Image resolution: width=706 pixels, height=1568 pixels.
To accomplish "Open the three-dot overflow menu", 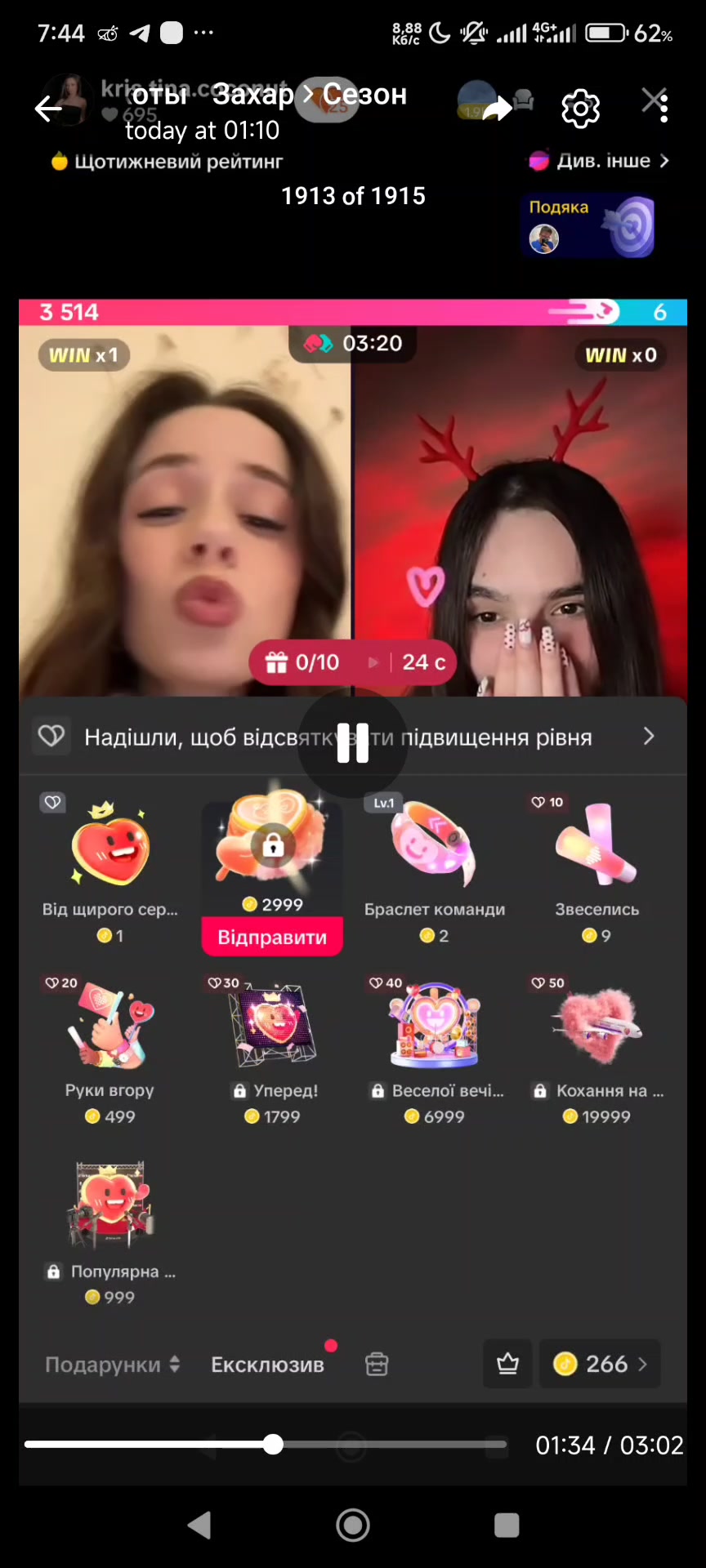I will point(664,109).
